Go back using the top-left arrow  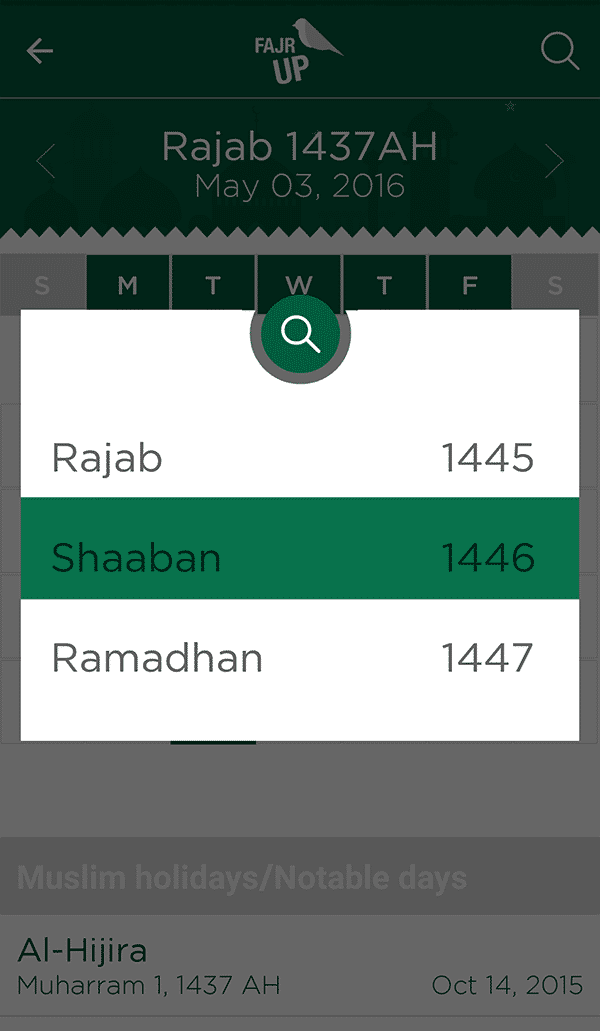pyautogui.click(x=40, y=51)
